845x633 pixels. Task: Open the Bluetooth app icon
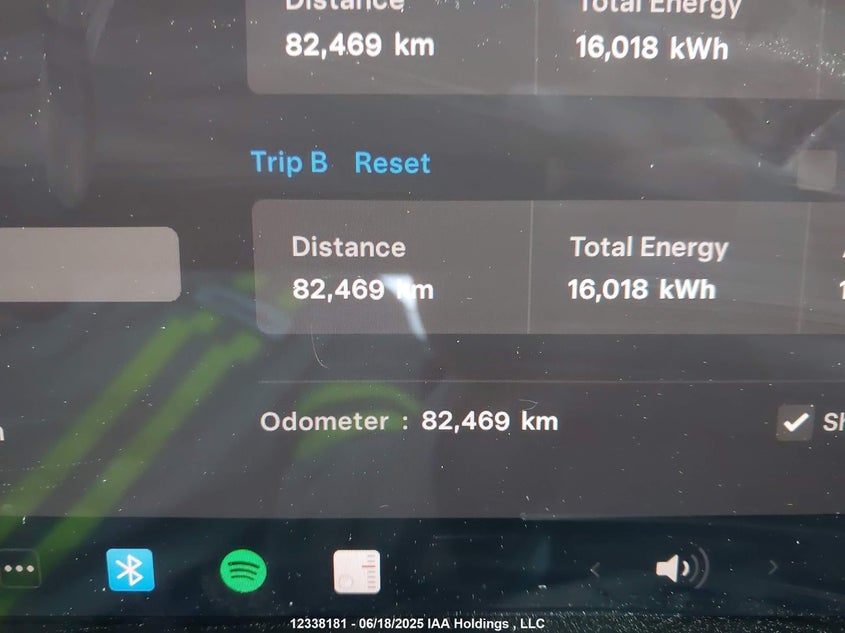click(x=130, y=570)
